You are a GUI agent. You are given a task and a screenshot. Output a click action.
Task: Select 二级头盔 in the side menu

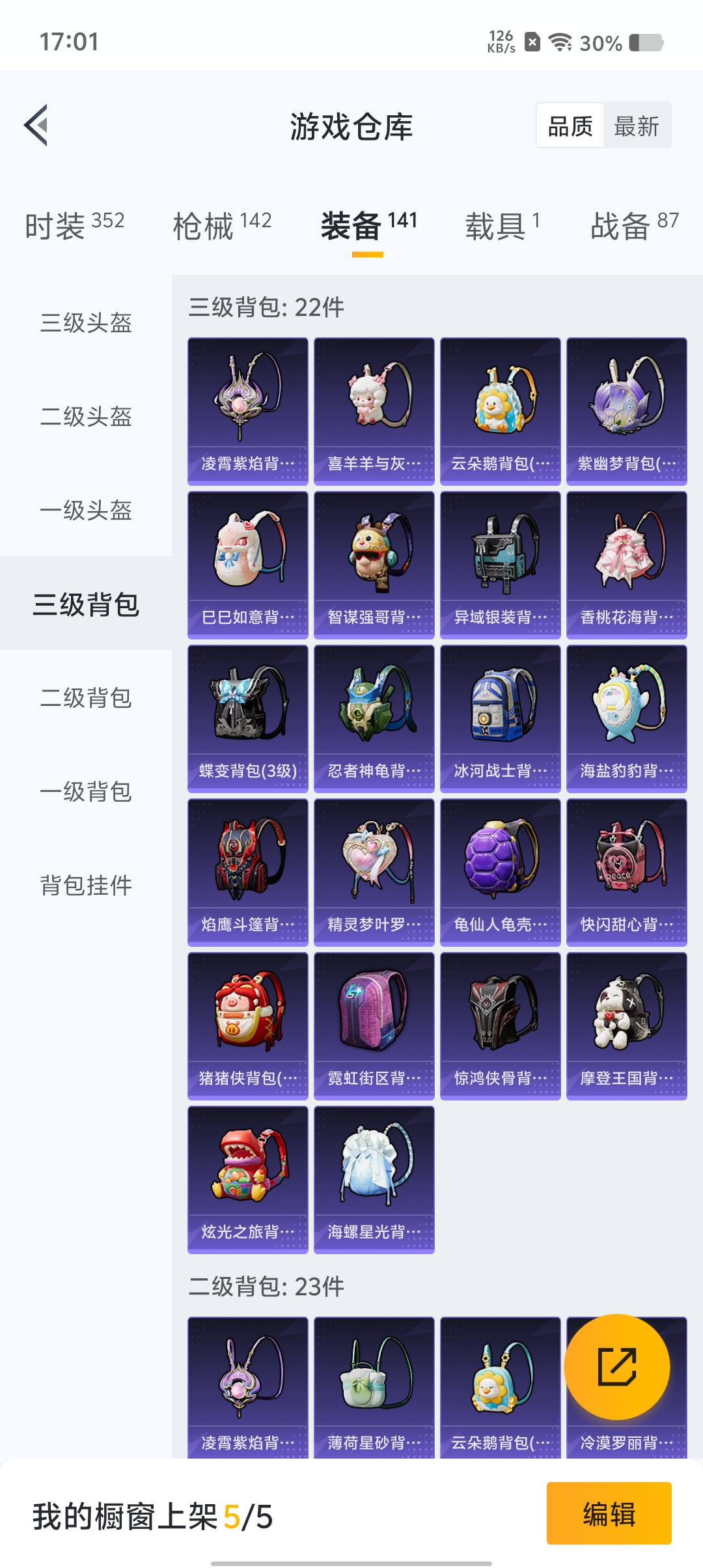(86, 416)
